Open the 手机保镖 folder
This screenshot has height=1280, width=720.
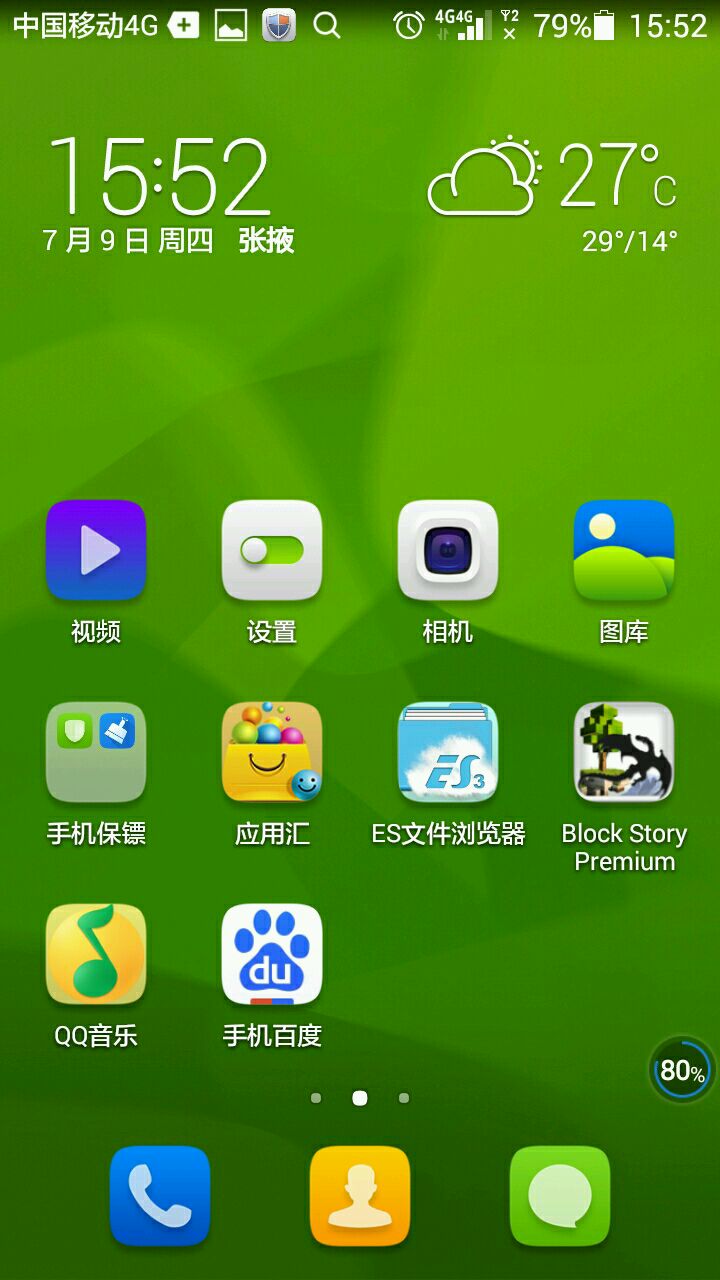(x=96, y=753)
